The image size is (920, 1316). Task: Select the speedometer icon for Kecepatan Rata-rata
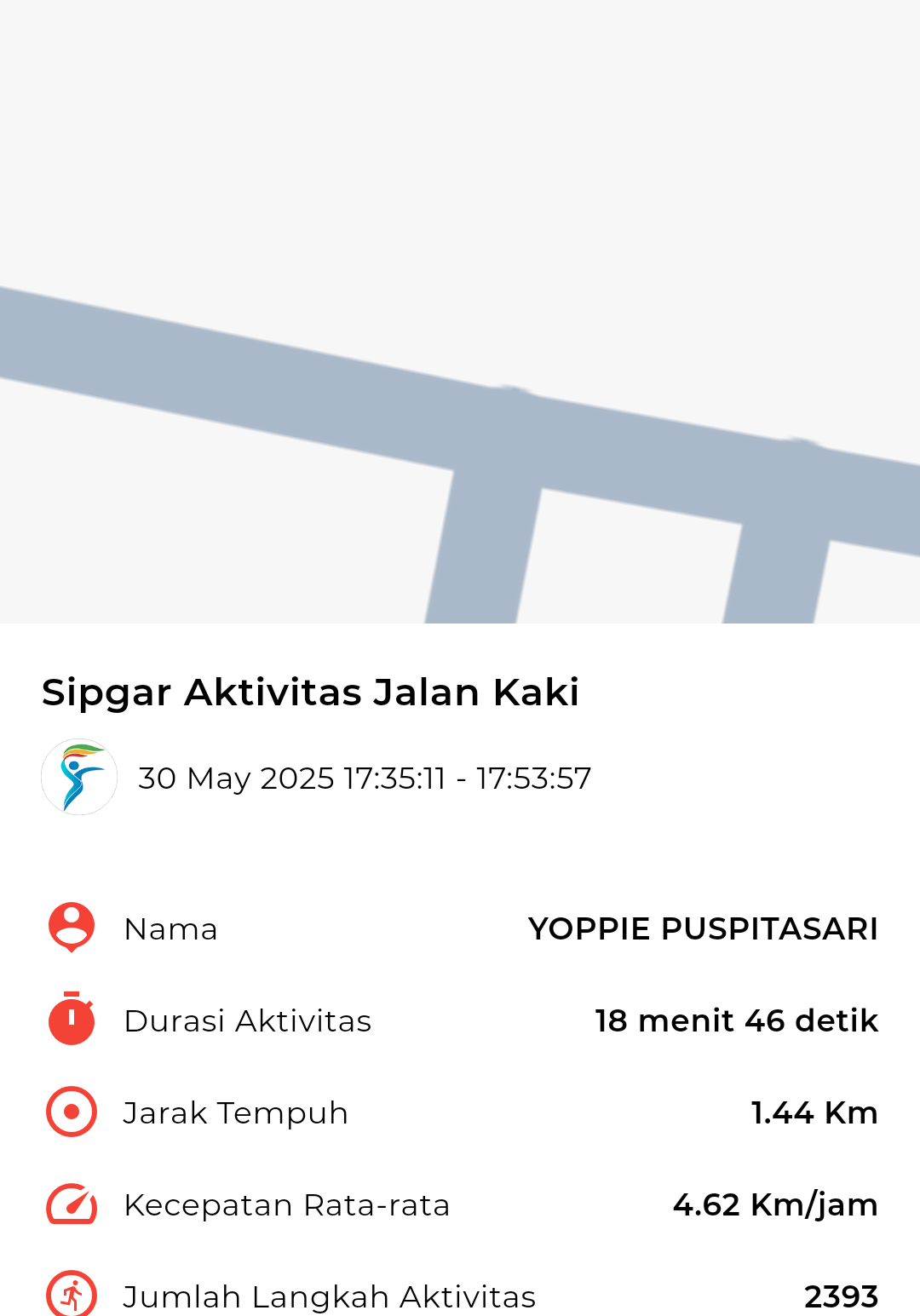[x=70, y=1204]
